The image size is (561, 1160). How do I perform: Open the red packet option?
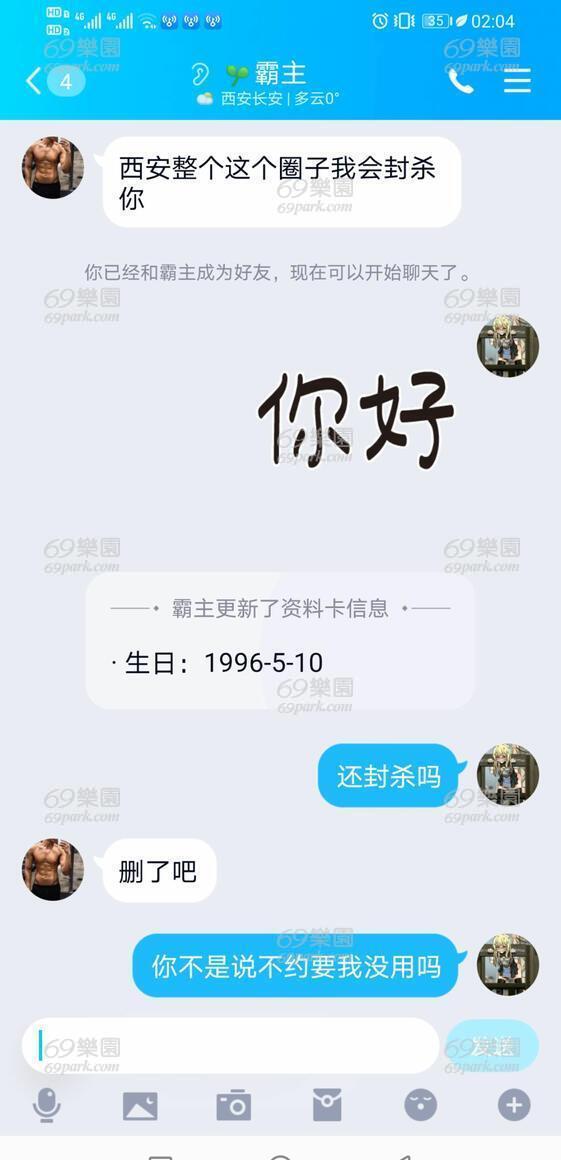click(x=327, y=1105)
